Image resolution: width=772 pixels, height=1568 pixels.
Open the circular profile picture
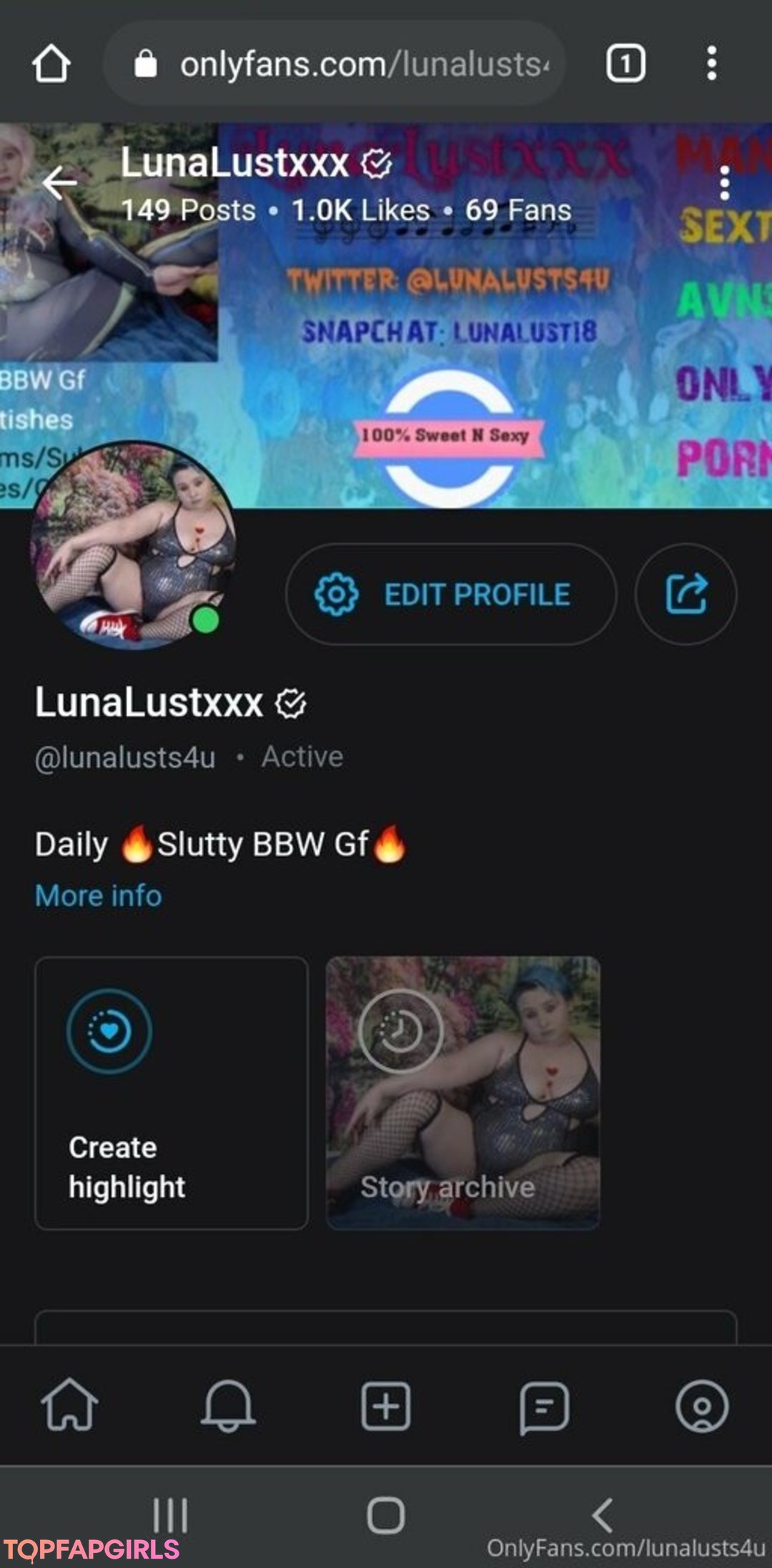coord(134,544)
